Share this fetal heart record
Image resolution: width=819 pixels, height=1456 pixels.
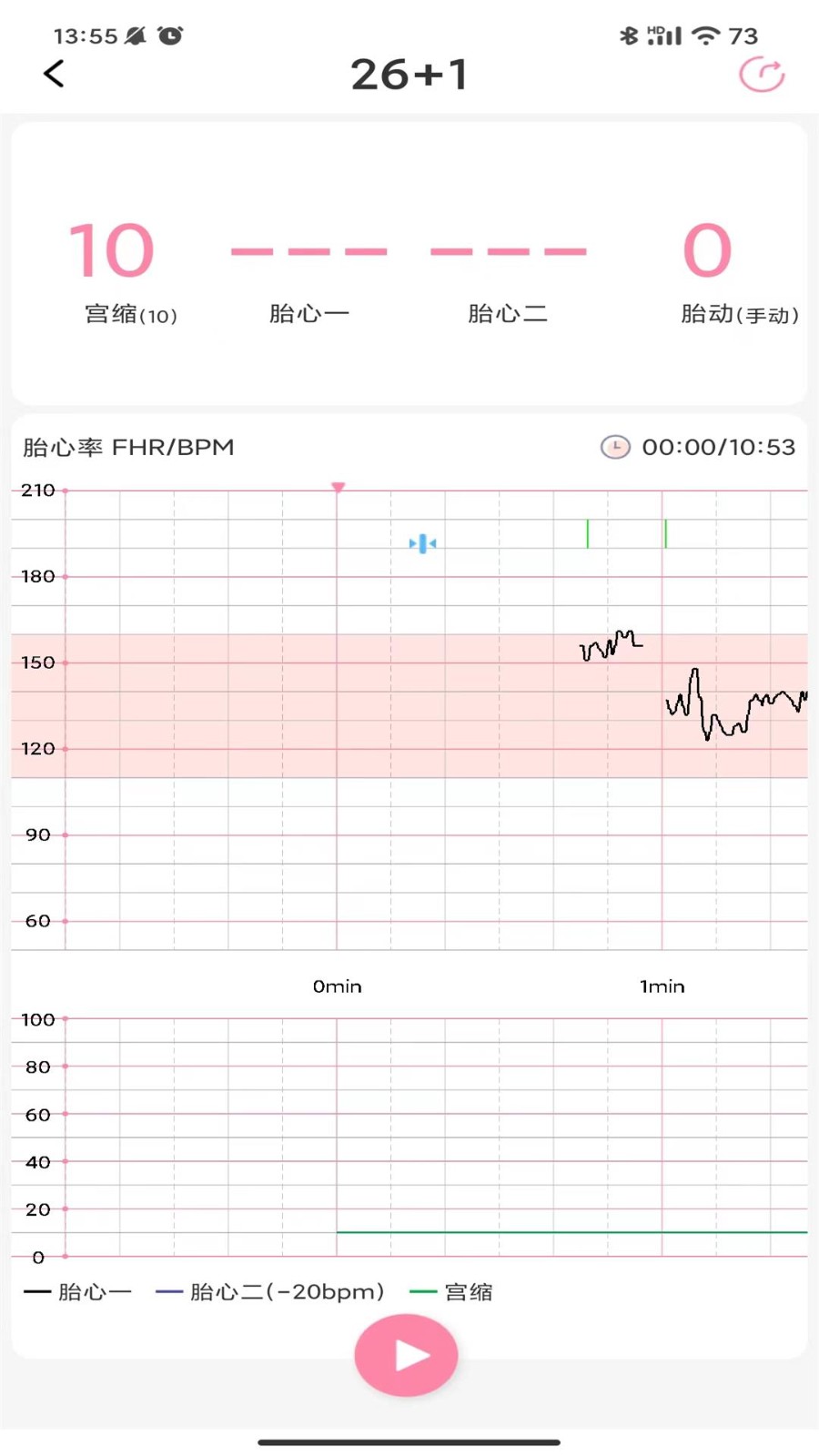[762, 75]
